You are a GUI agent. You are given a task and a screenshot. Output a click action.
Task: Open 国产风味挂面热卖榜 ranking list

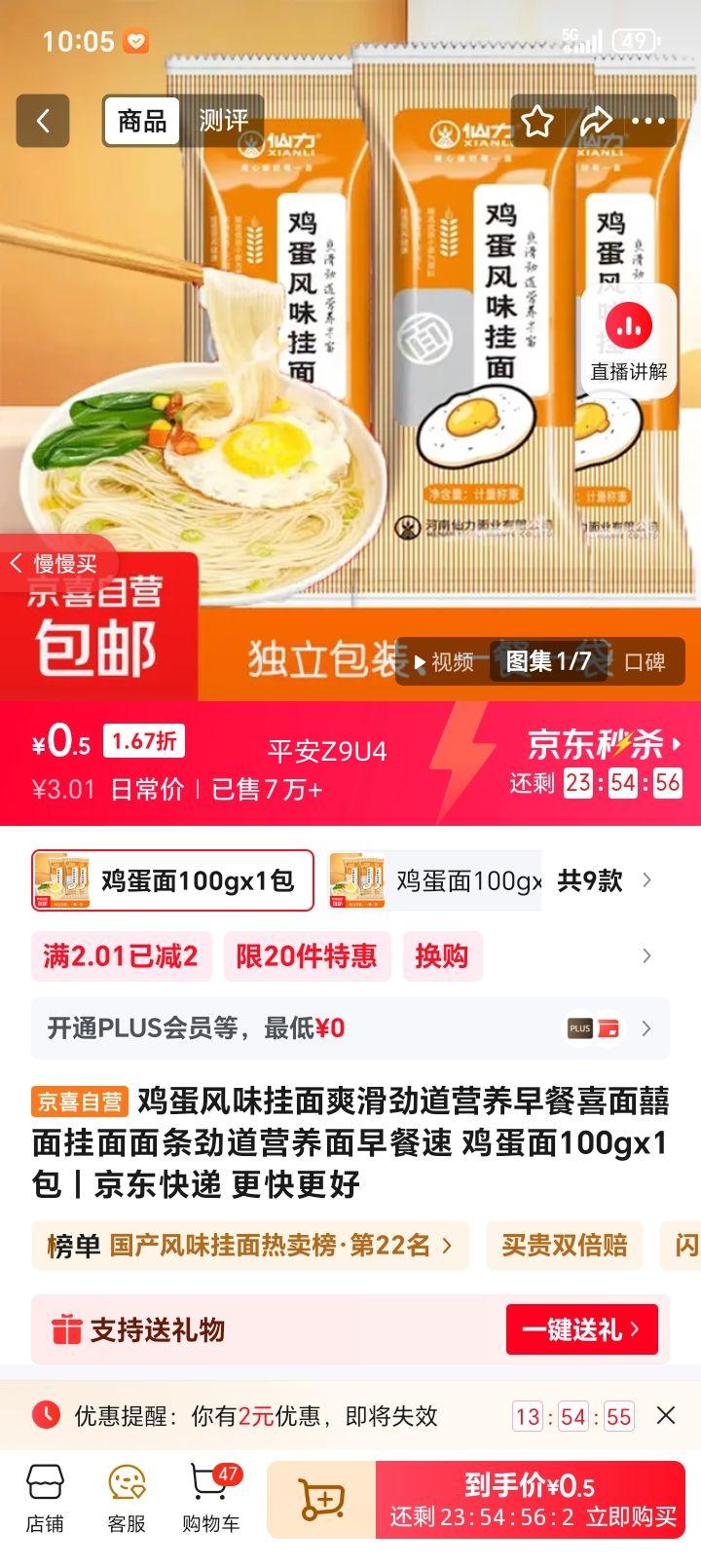click(241, 1245)
